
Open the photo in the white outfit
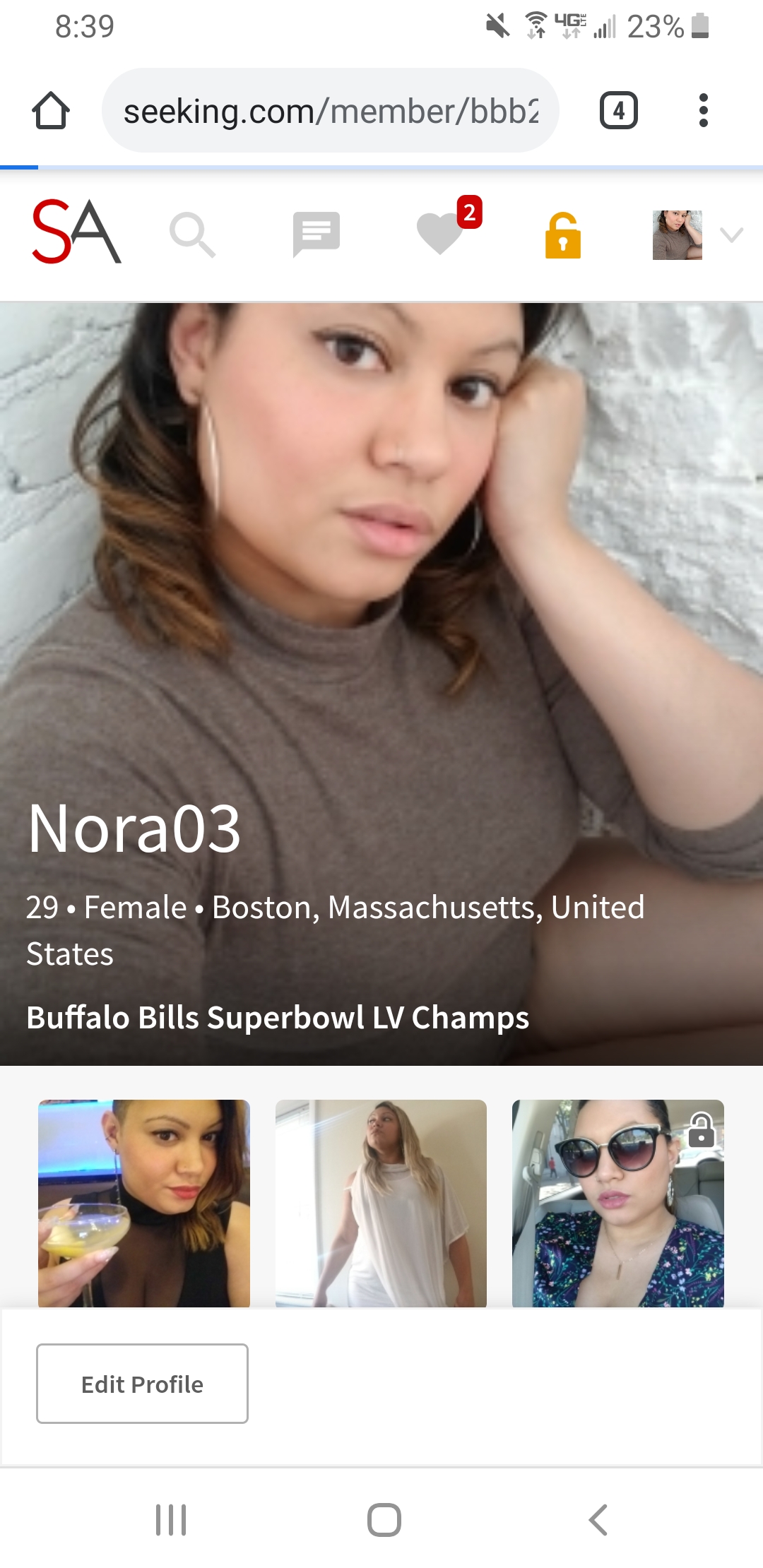pyautogui.click(x=381, y=1203)
